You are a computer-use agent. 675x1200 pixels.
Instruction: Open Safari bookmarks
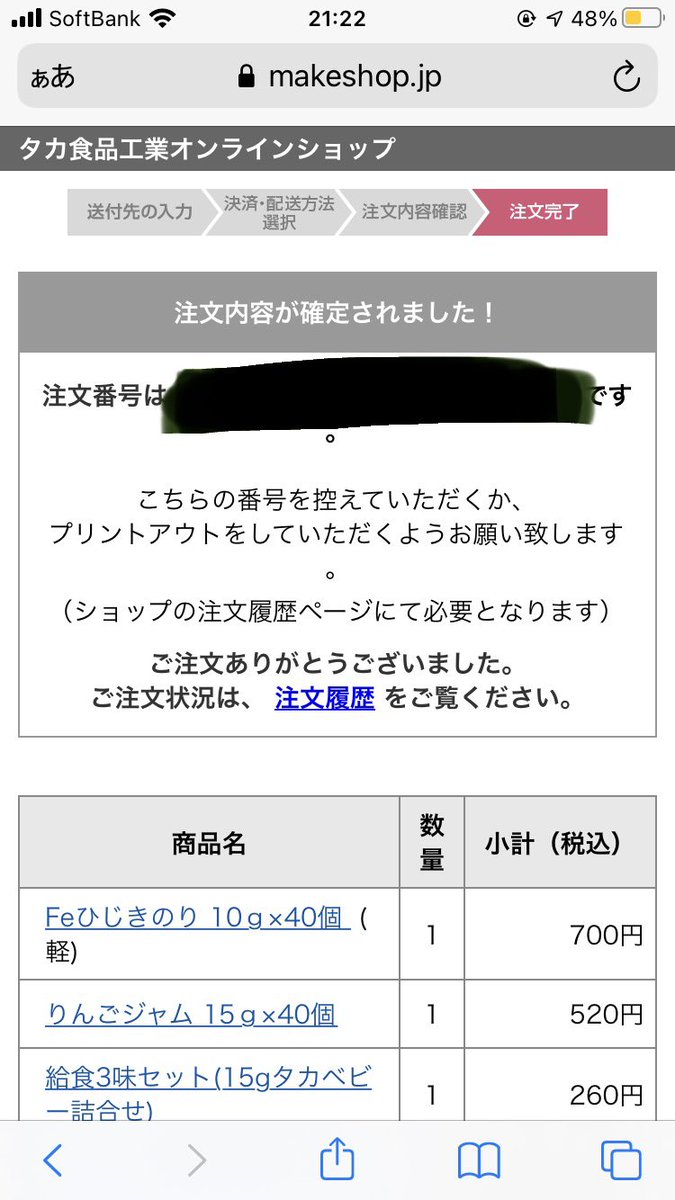tap(479, 1160)
